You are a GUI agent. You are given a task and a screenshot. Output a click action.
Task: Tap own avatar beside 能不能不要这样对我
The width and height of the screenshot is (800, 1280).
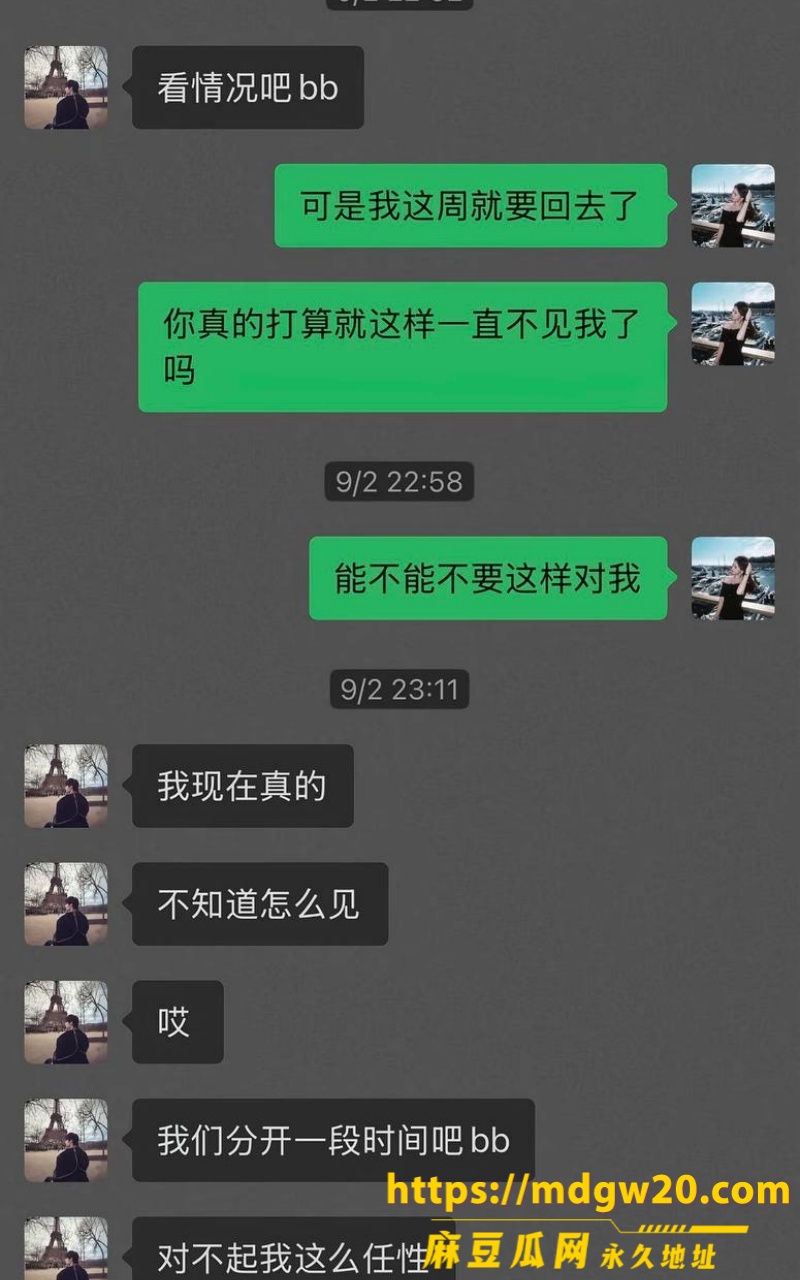click(733, 578)
